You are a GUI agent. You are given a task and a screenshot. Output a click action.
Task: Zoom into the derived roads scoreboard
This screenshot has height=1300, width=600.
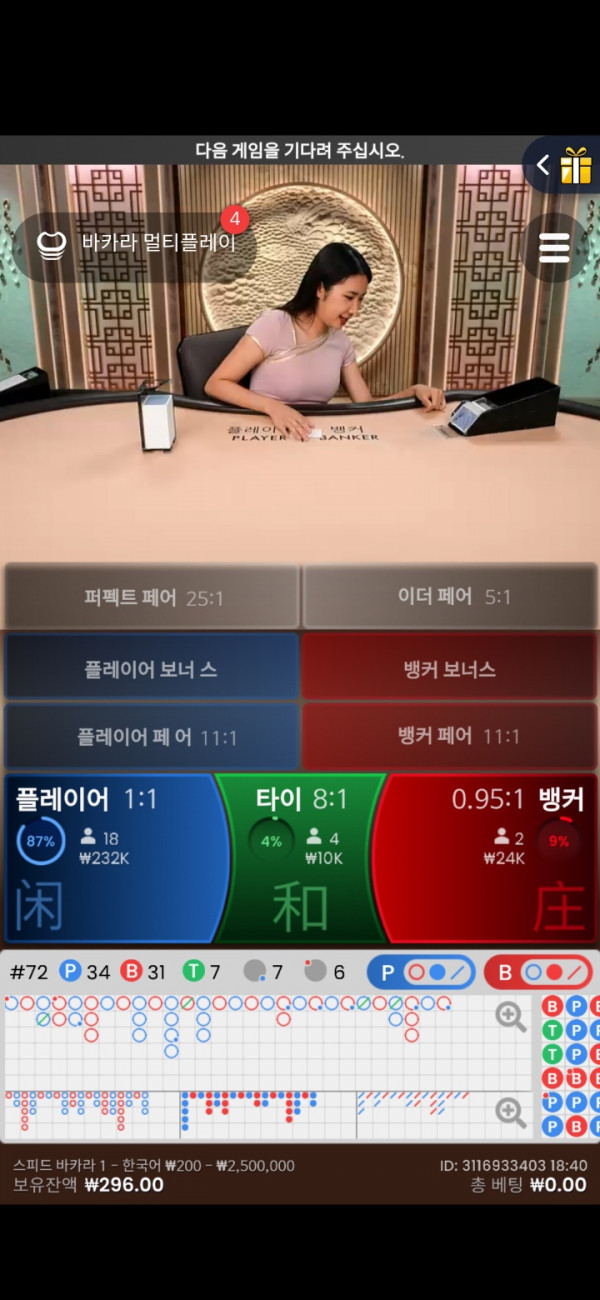click(x=511, y=1112)
